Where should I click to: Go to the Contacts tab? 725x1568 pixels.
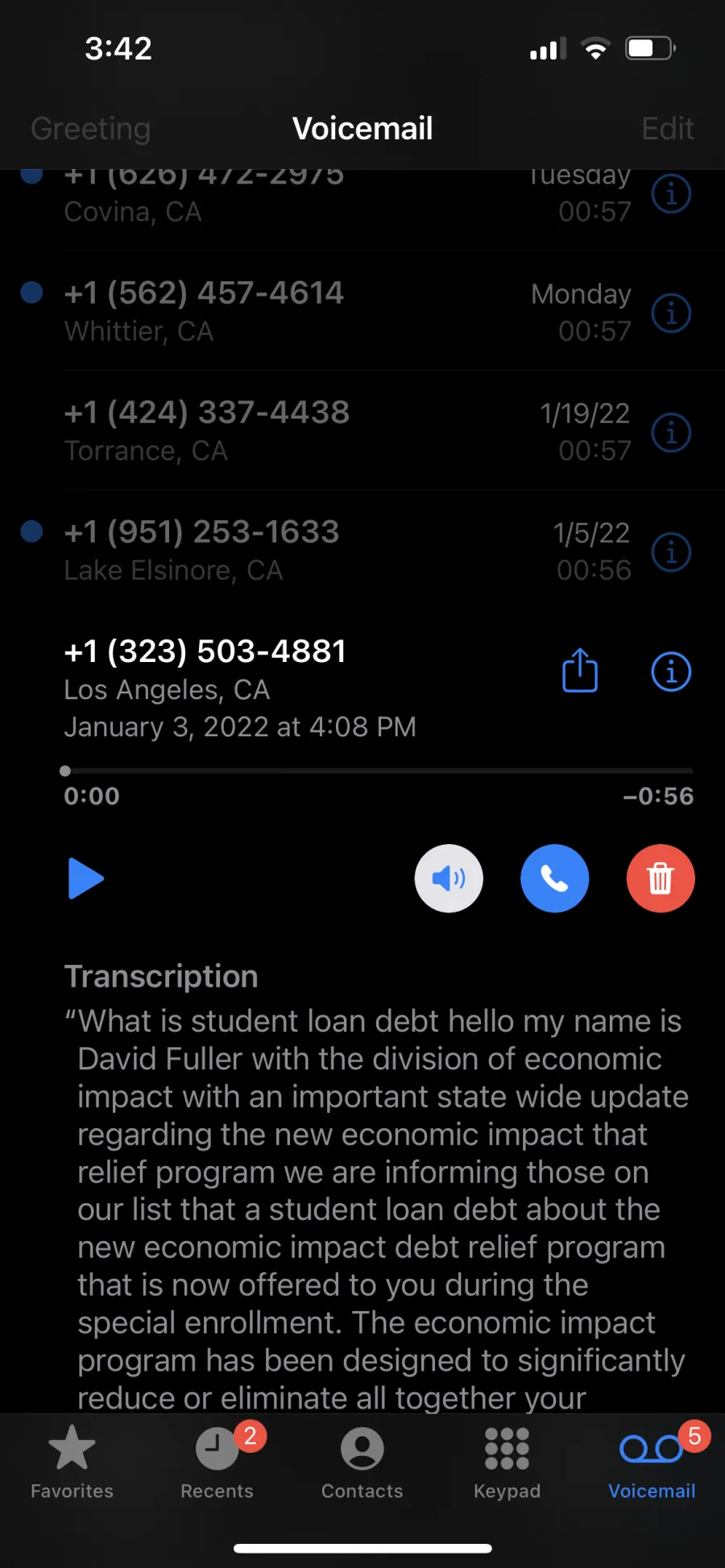[x=362, y=1462]
